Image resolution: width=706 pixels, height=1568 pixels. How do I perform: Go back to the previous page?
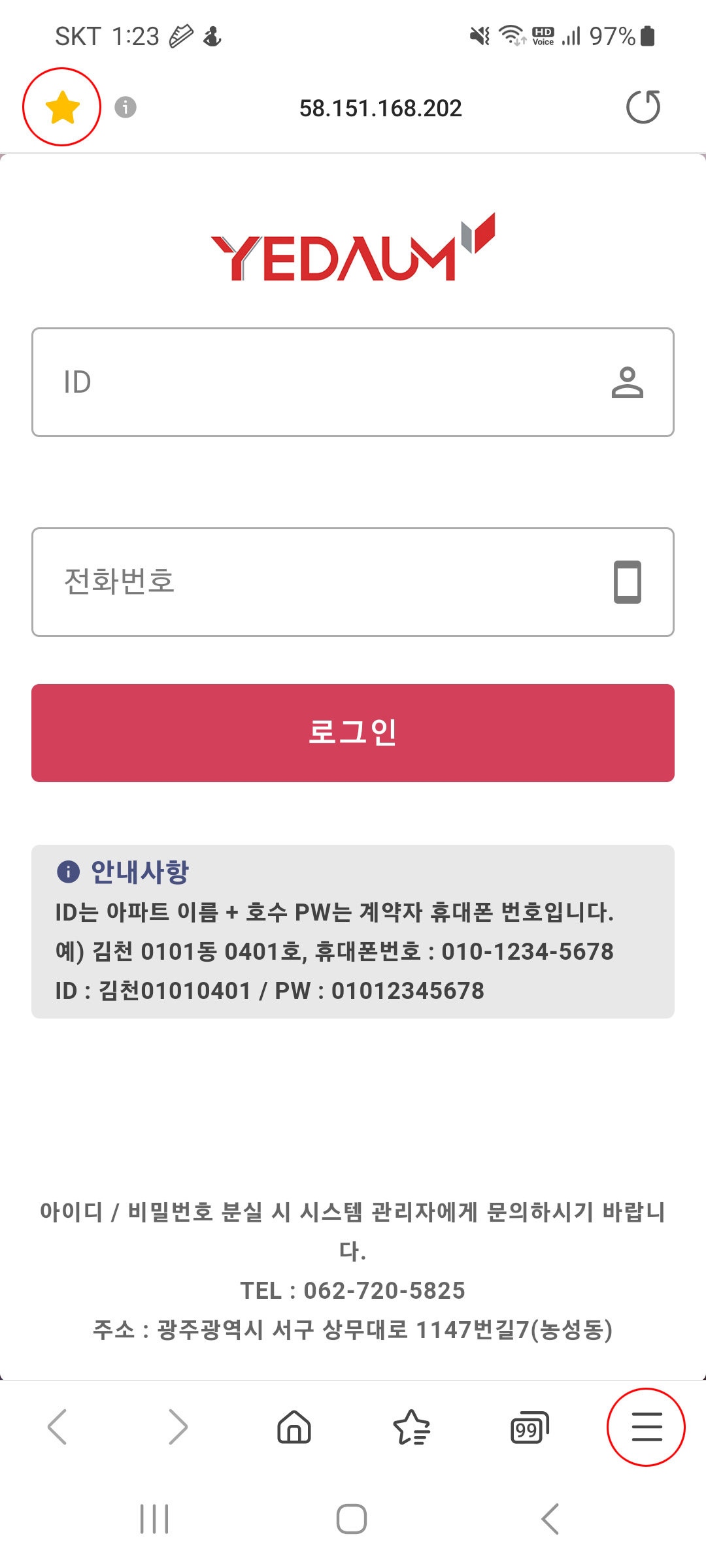coord(58,1428)
